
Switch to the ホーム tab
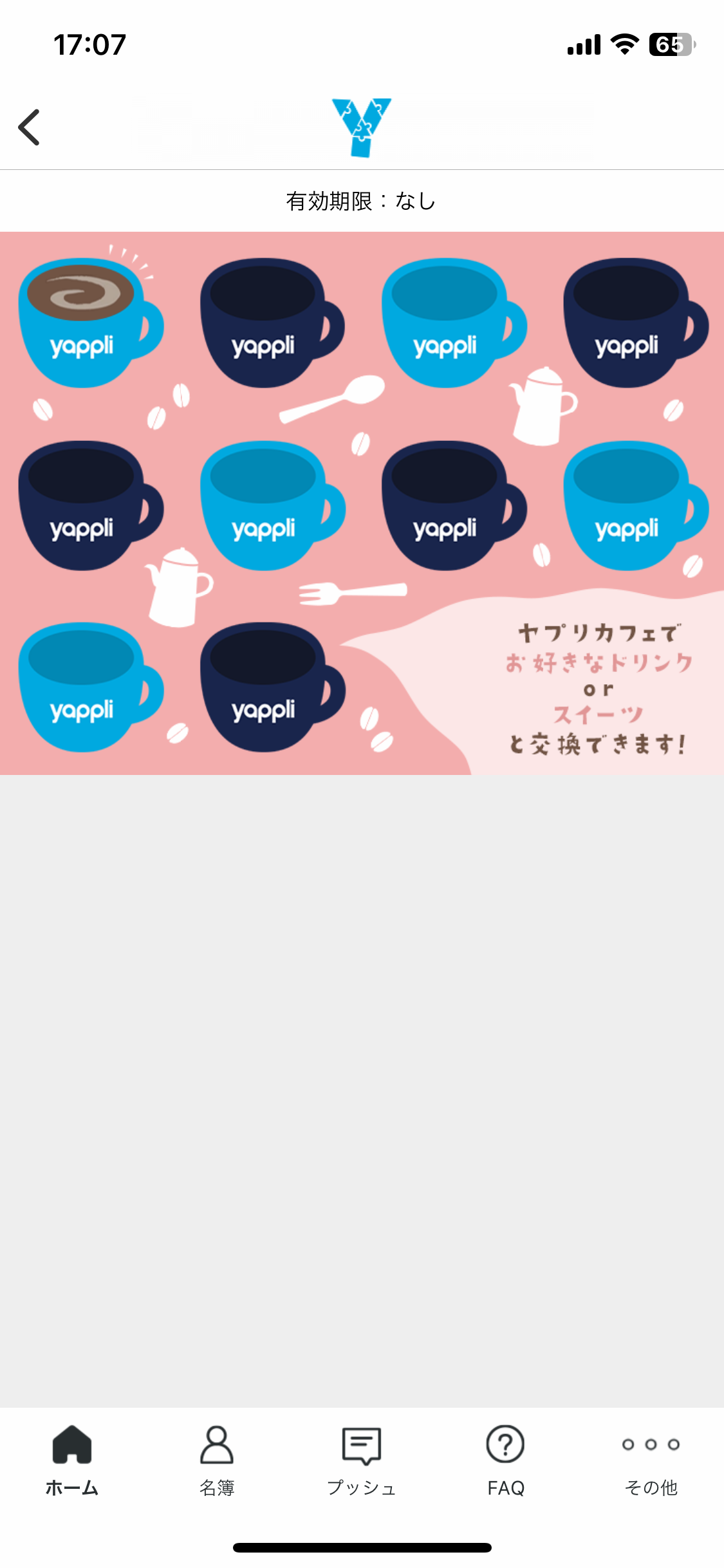[x=72, y=1461]
